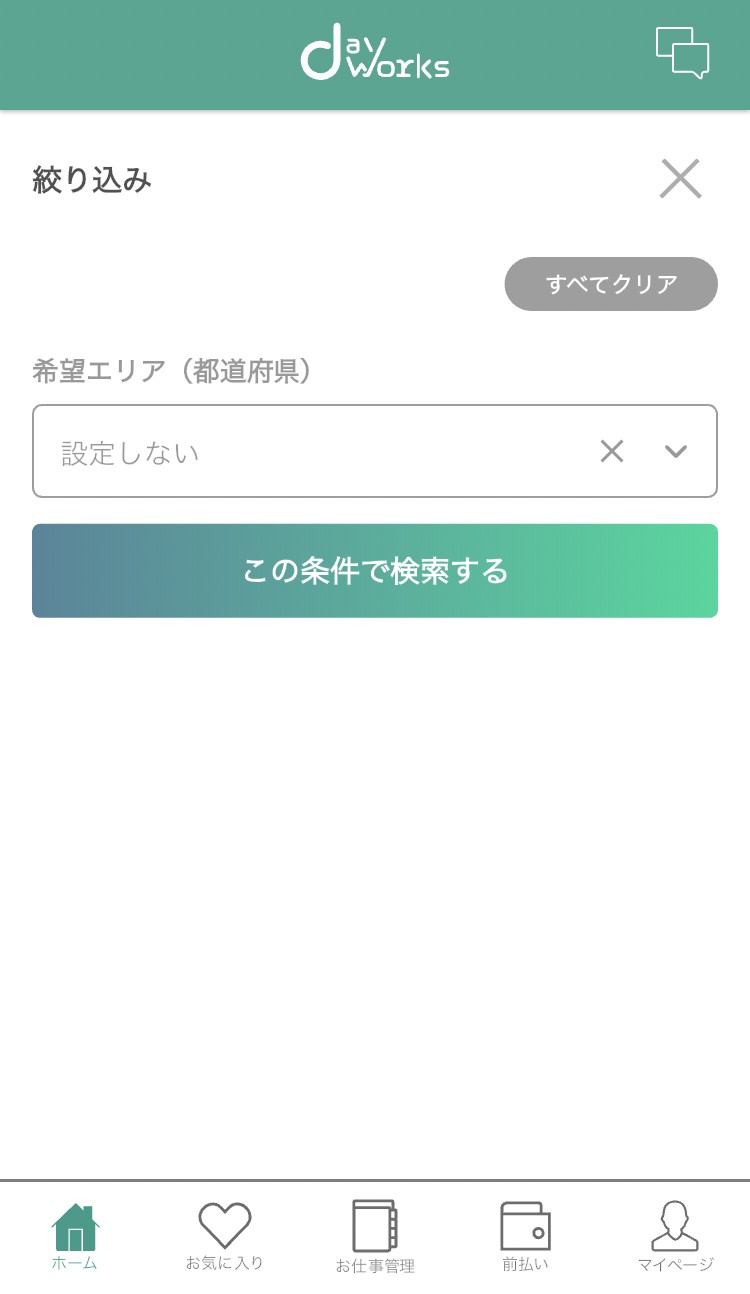Clear the selected area with the X
The image size is (750, 1294).
[x=612, y=451]
